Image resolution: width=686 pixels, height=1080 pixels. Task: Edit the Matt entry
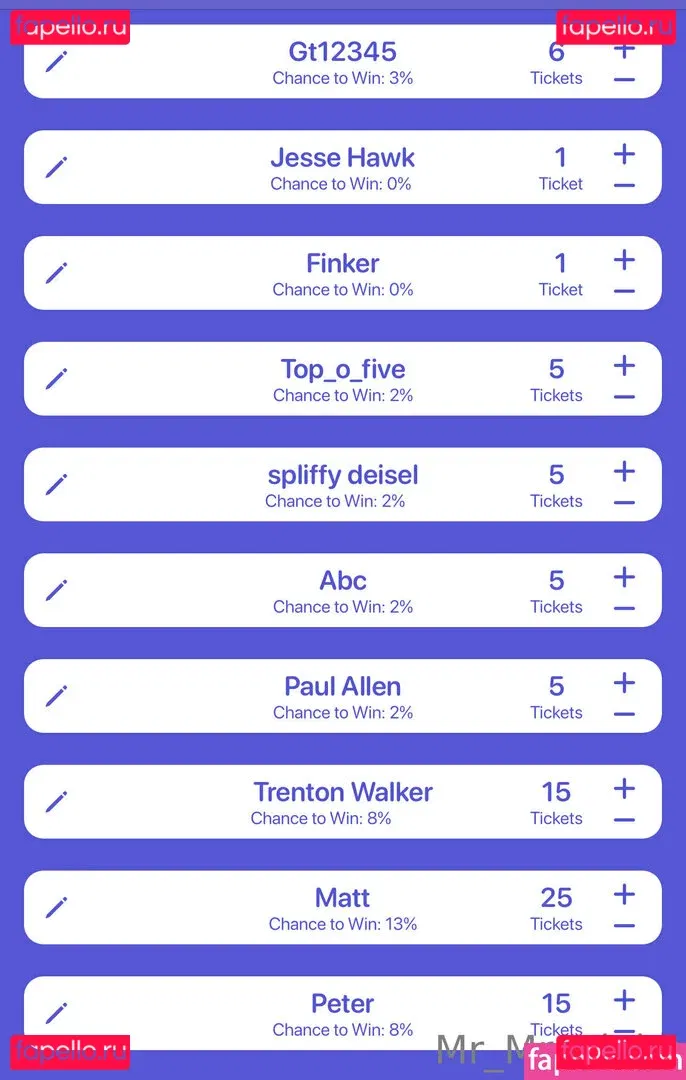(57, 907)
